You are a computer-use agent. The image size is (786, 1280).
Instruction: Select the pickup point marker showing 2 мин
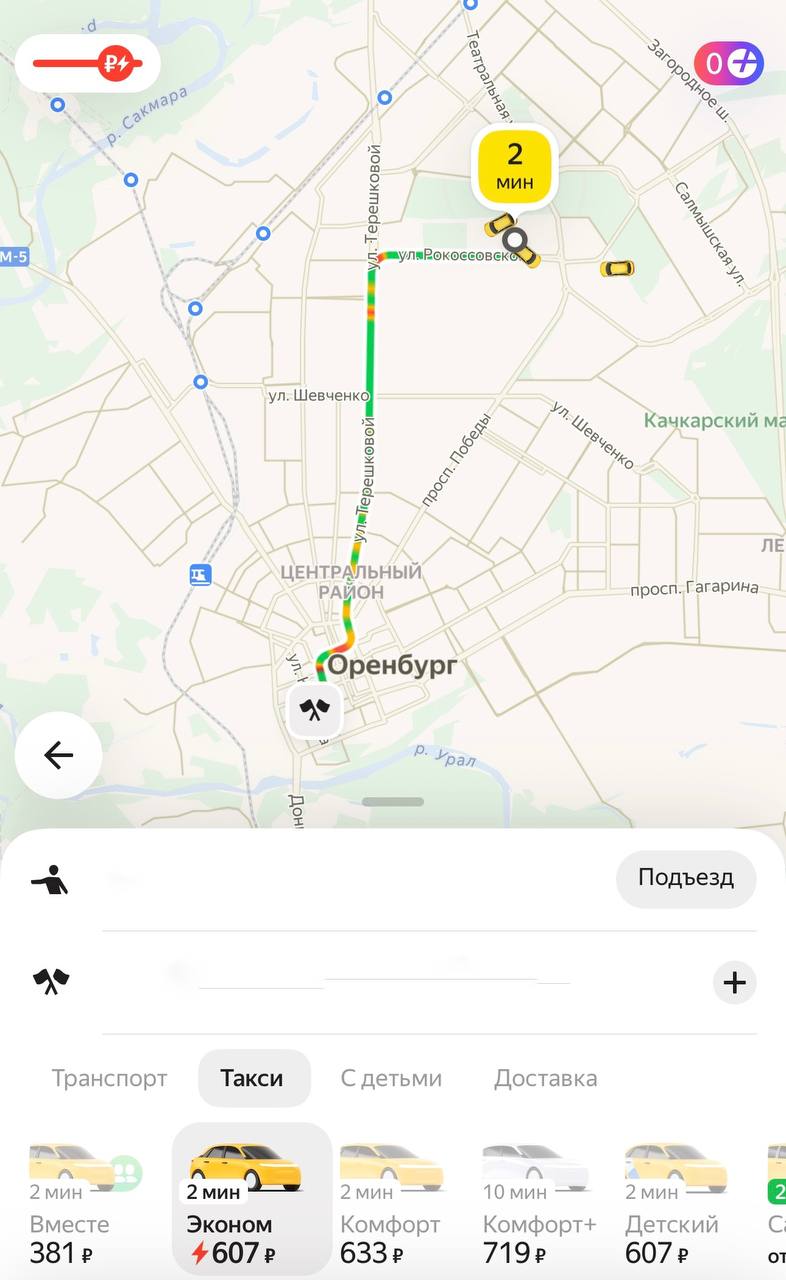pos(513,163)
